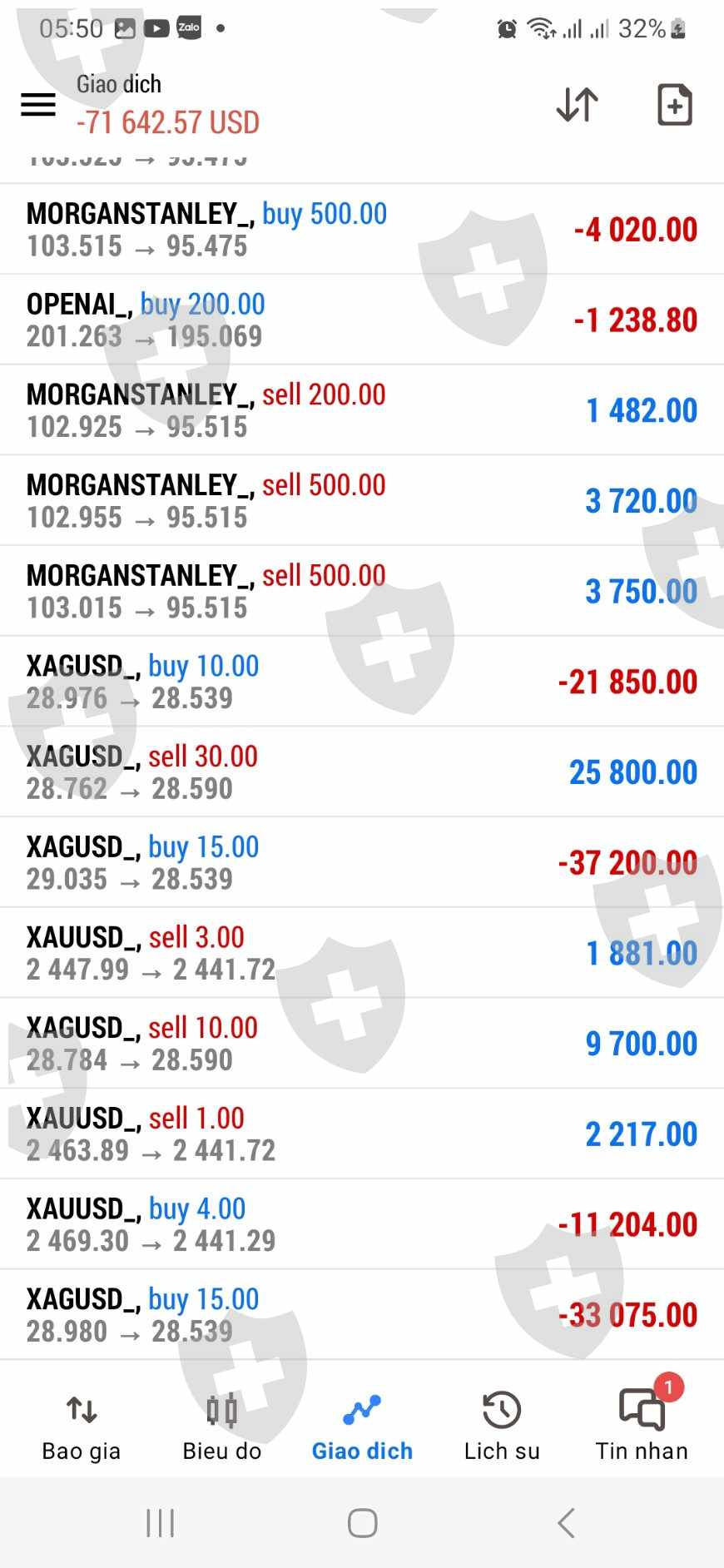The image size is (724, 1568).
Task: Open XAUUSD_ sell 3.00 position
Action: point(362,953)
